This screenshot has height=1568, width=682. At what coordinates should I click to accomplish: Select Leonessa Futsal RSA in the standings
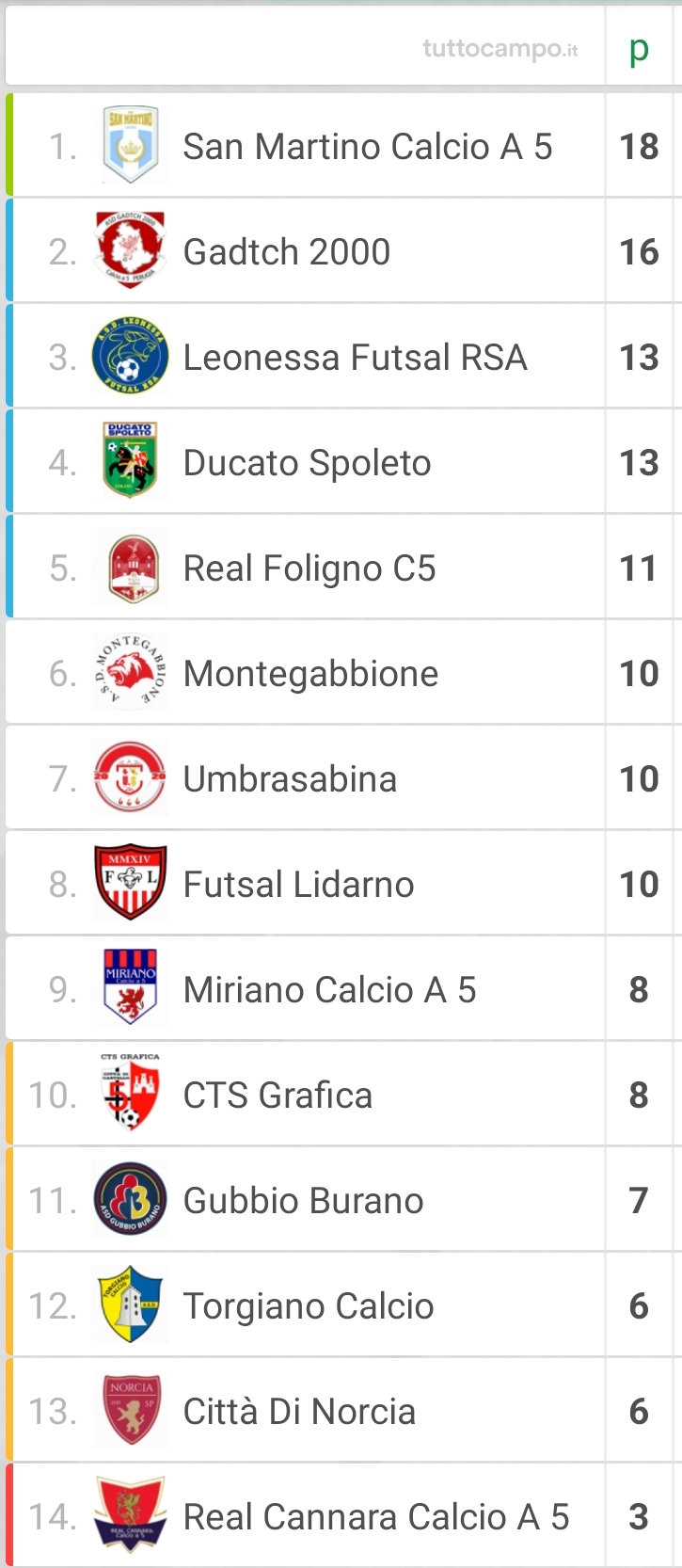click(x=343, y=357)
